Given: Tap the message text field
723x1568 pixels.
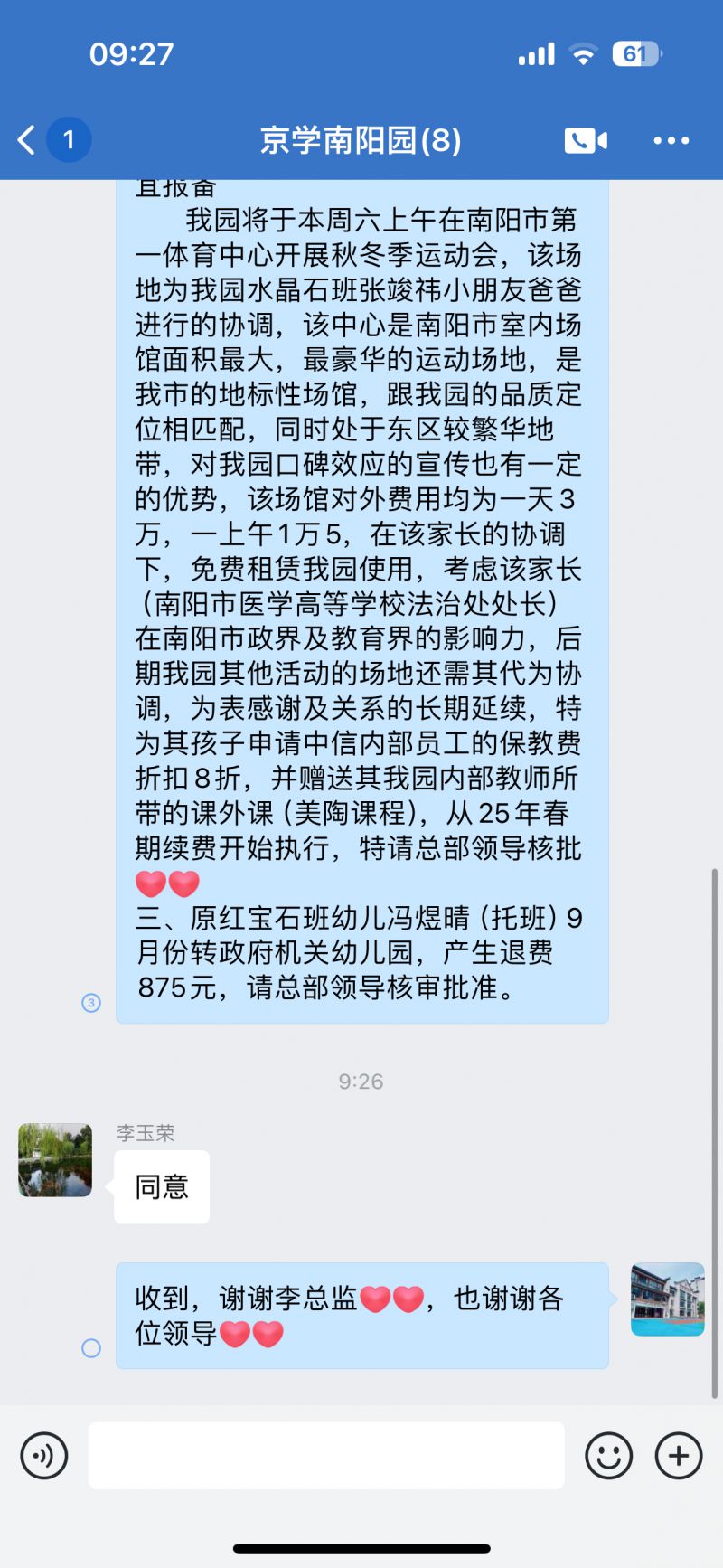Looking at the screenshot, I should coord(326,1455).
